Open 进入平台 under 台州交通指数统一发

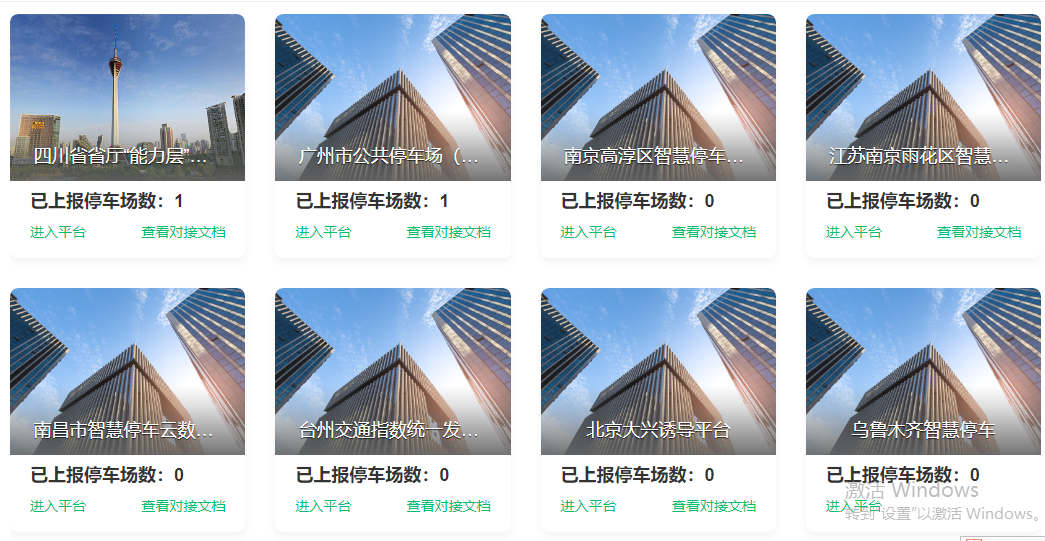coord(323,506)
